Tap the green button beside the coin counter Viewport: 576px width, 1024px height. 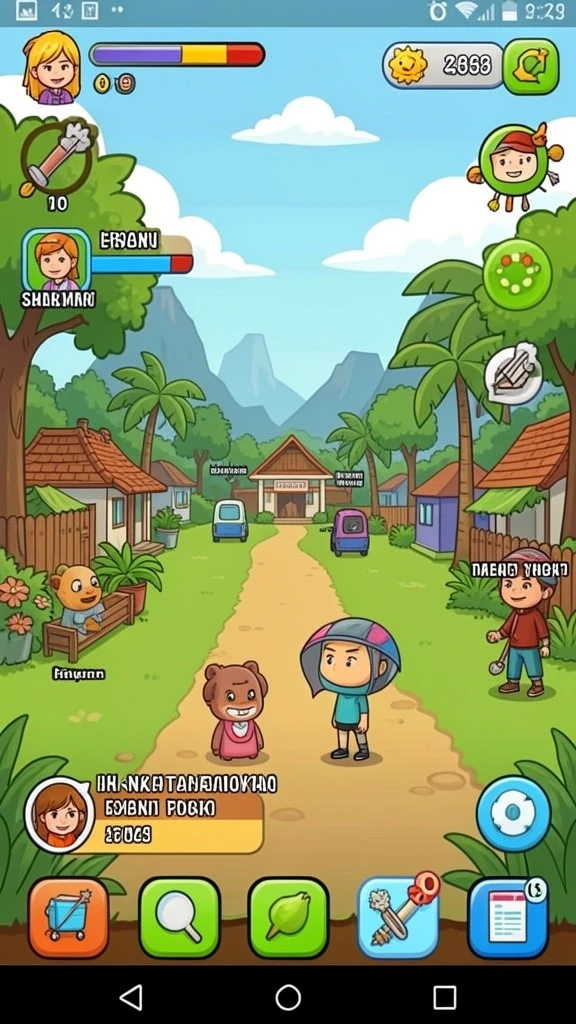(531, 66)
